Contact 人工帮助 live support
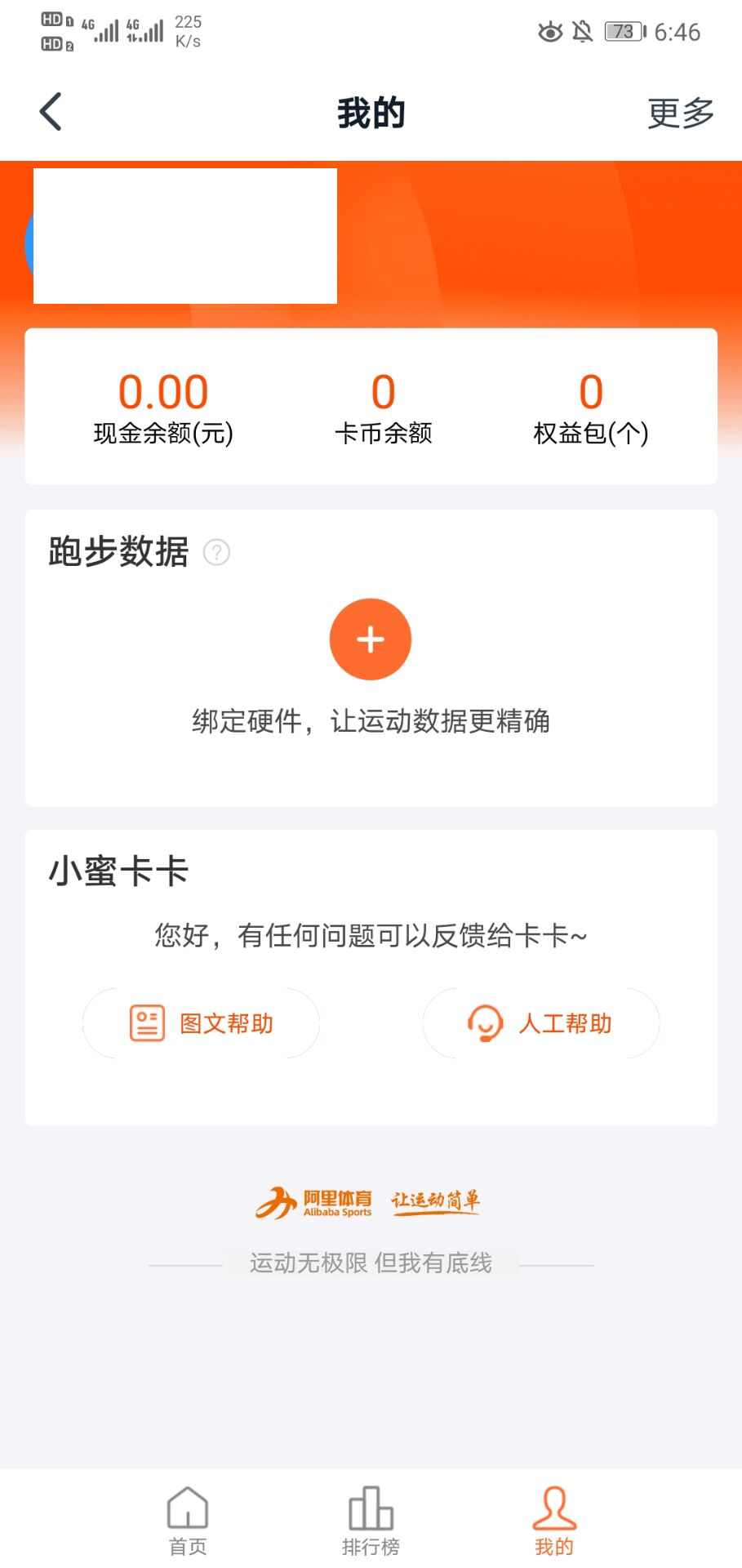The image size is (742, 1568). pos(540,1023)
